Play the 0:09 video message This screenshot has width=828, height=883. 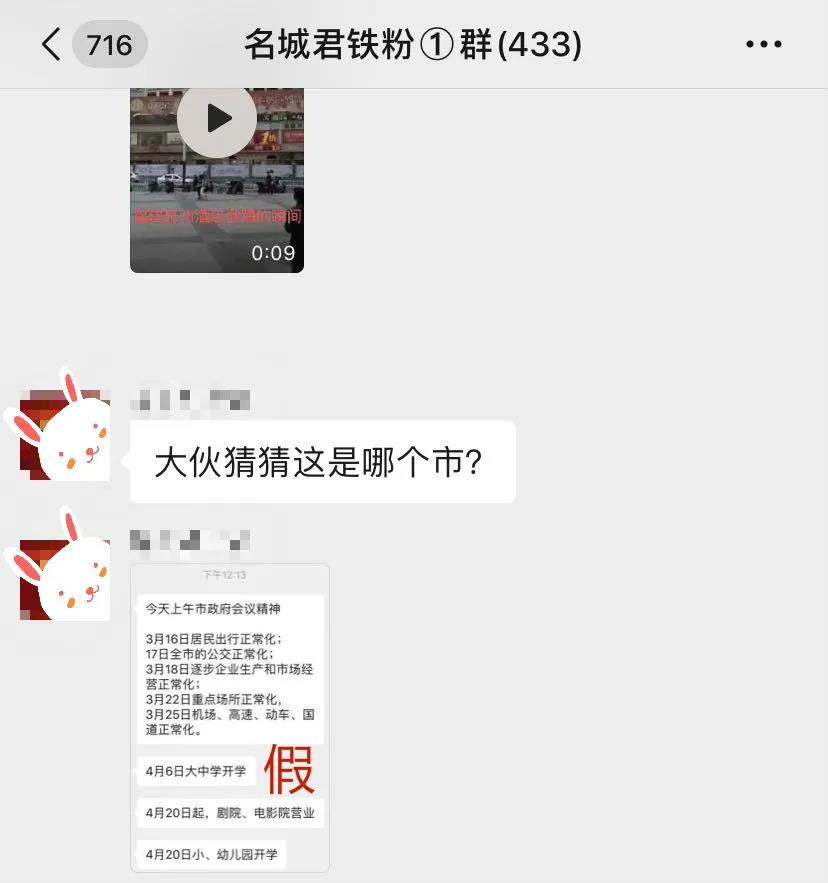217,120
